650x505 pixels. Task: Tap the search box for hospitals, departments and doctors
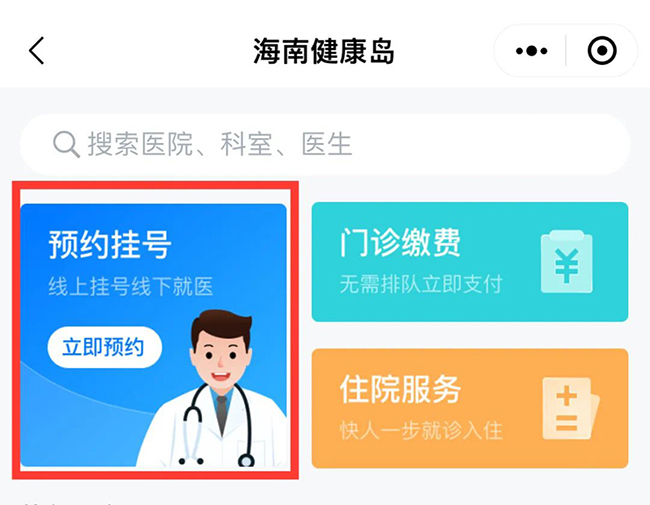tap(325, 145)
